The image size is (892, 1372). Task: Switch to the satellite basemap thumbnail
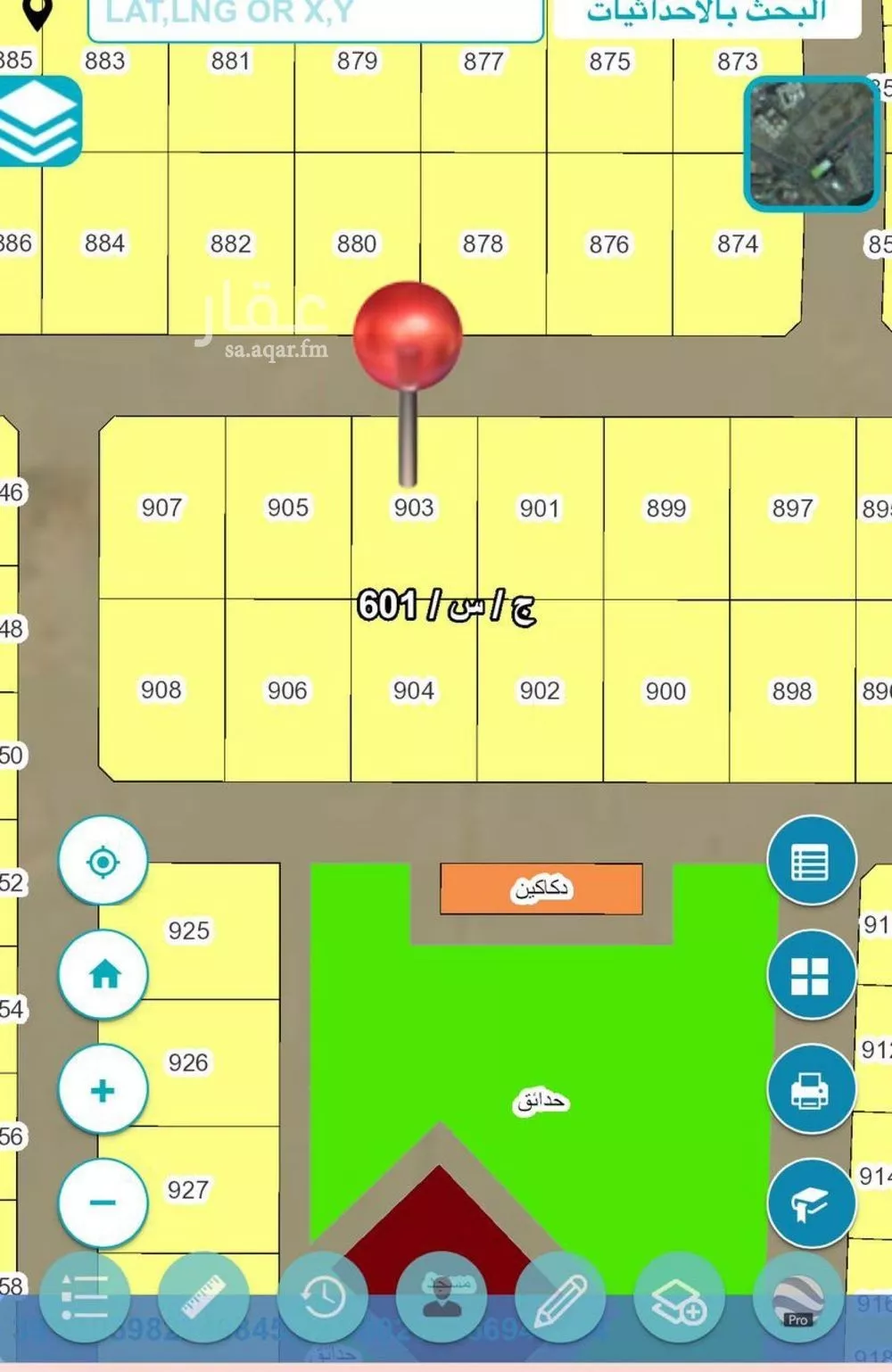811,145
